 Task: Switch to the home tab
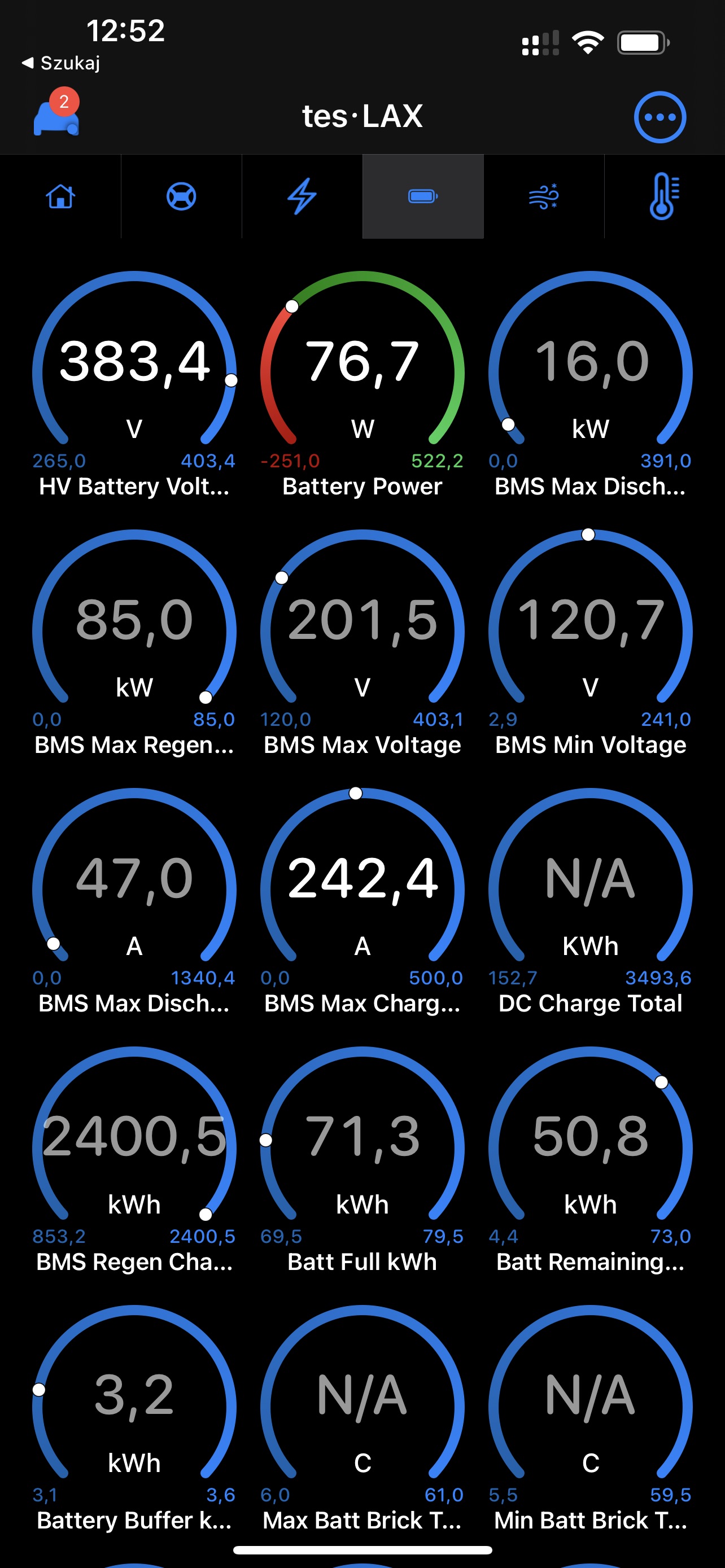point(60,196)
